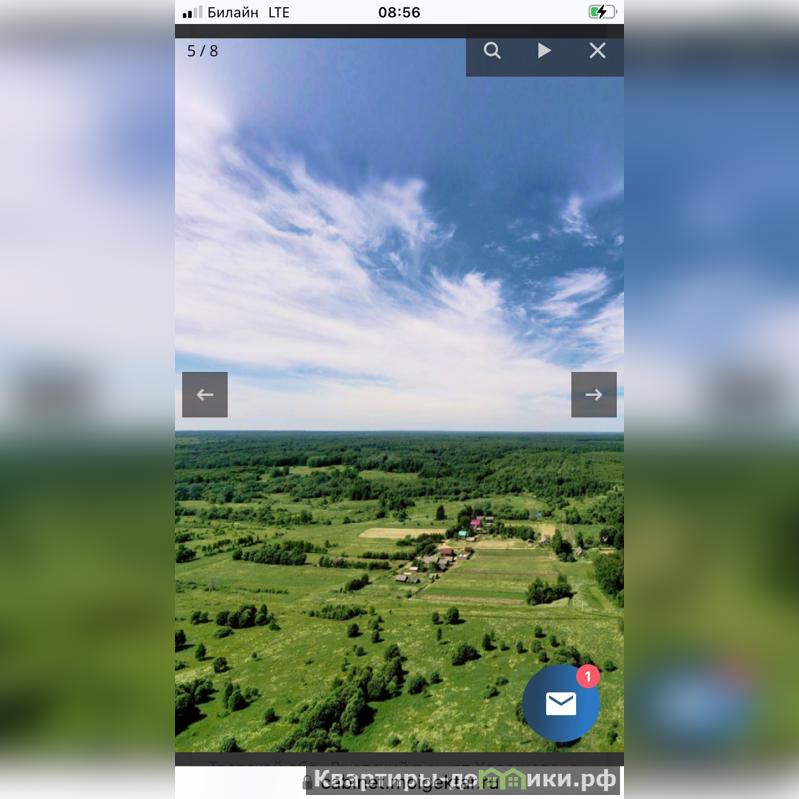Start the gallery slideshow
Image resolution: width=799 pixels, height=799 pixels.
click(544, 51)
